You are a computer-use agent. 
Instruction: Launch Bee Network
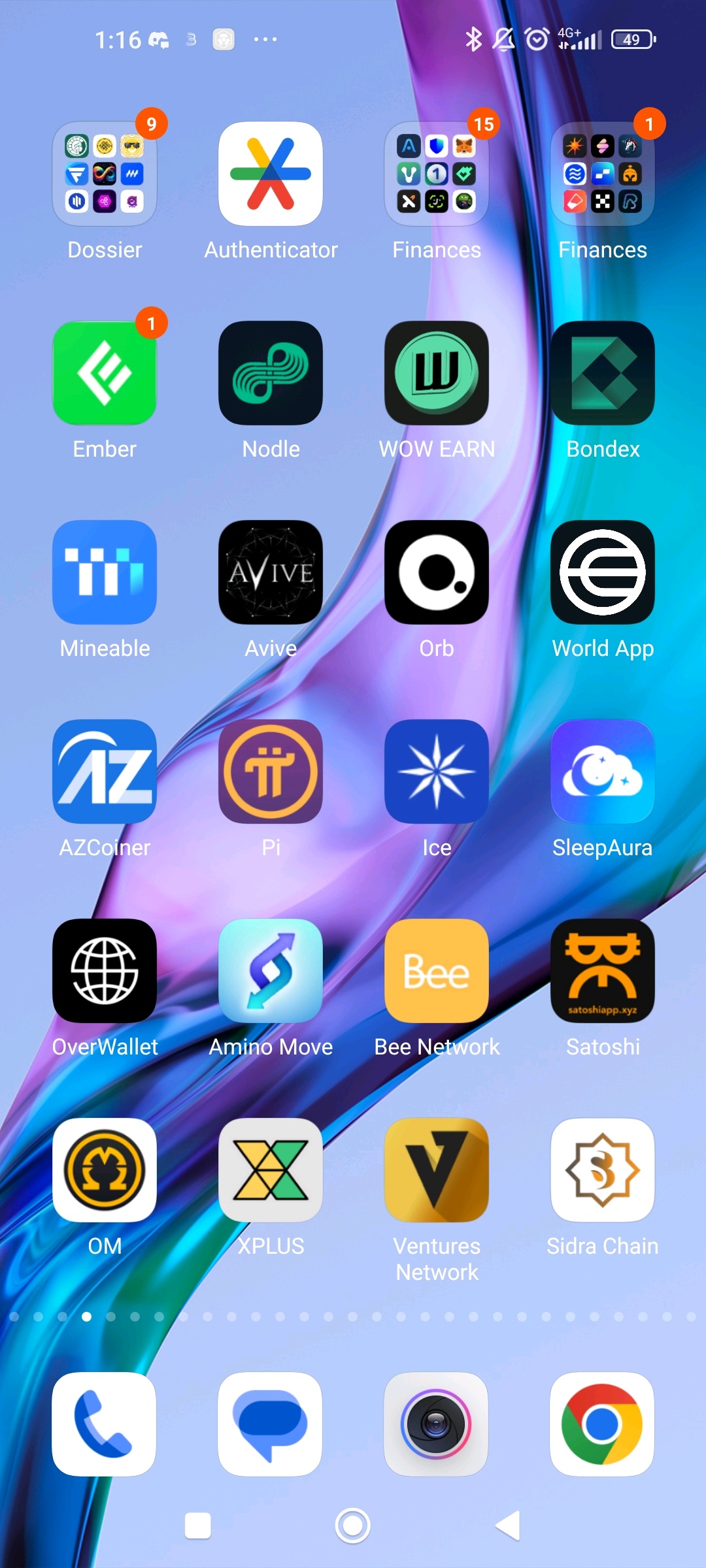pos(437,971)
